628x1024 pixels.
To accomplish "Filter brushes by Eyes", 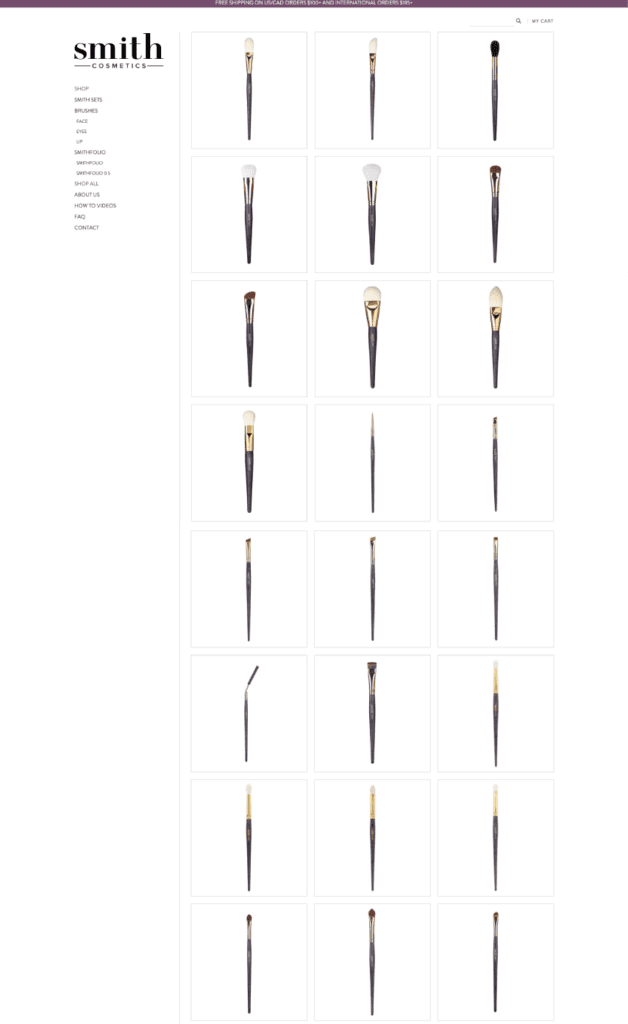I will point(81,131).
